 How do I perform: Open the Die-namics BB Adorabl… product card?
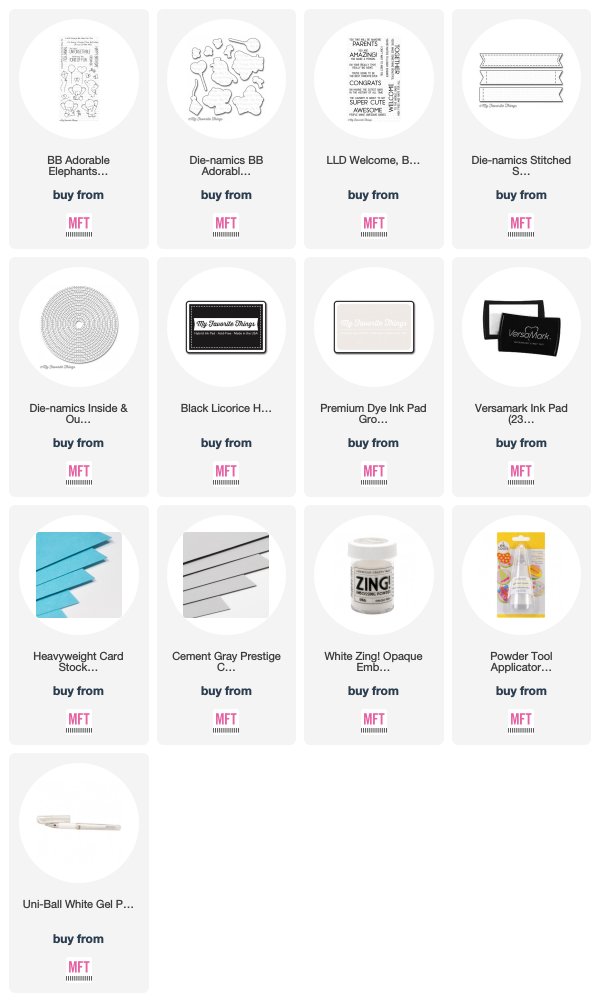pos(226,128)
